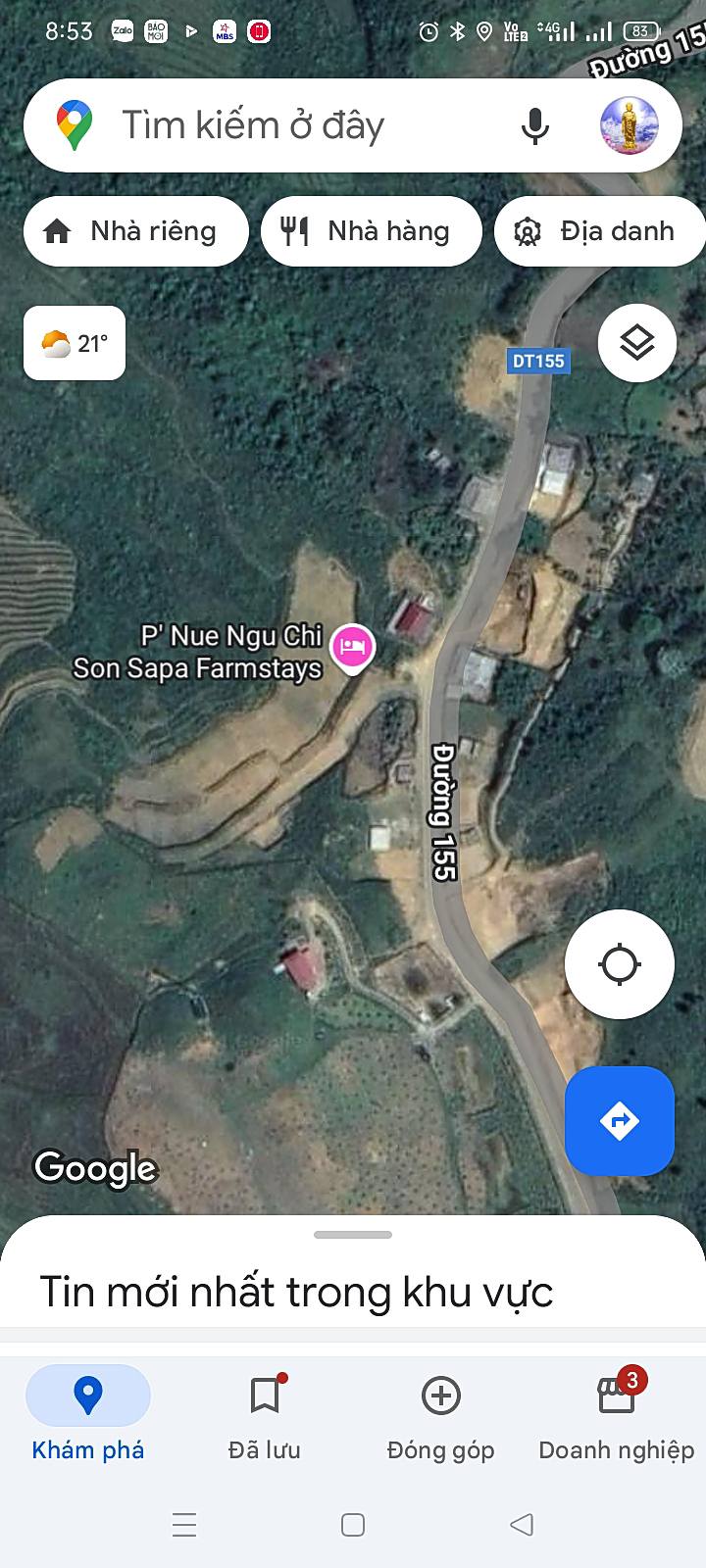Switch to the "Khám phá" tab
The height and width of the screenshot is (1568, 706).
pyautogui.click(x=88, y=1413)
